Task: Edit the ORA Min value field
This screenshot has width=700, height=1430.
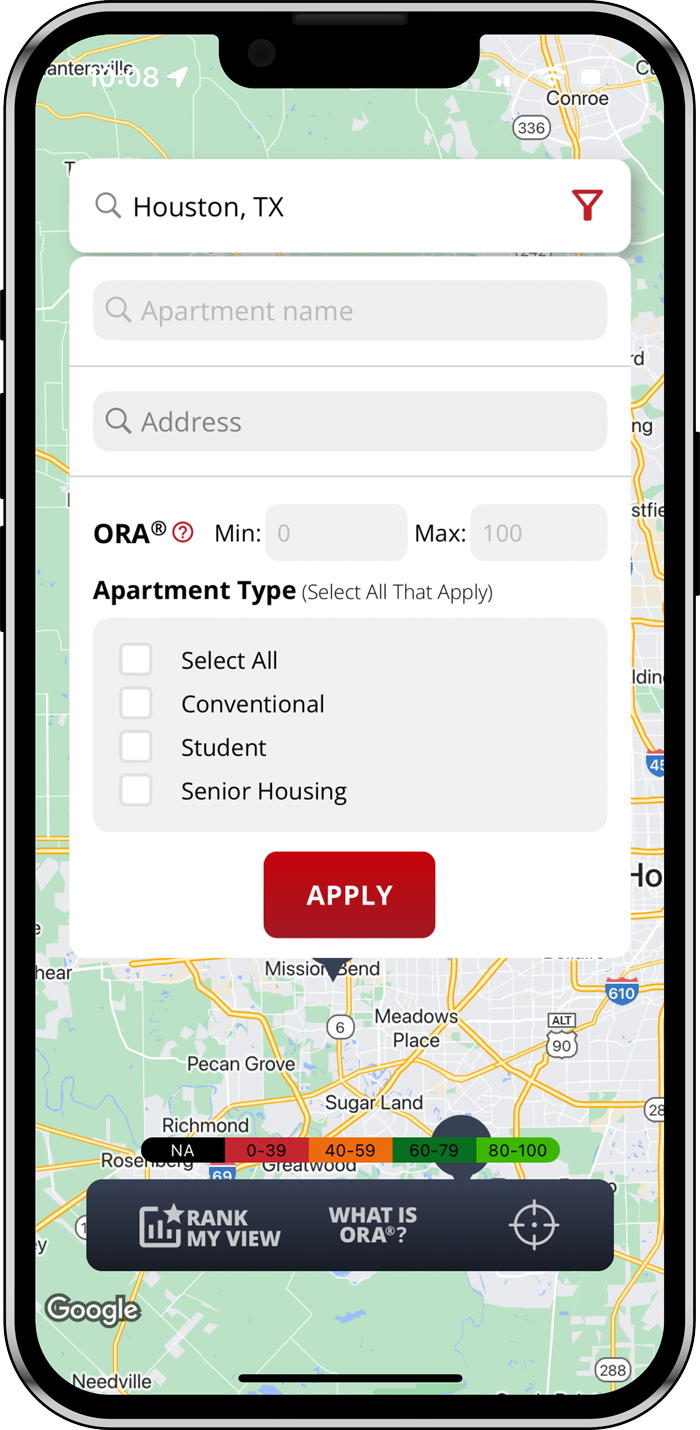Action: [336, 533]
